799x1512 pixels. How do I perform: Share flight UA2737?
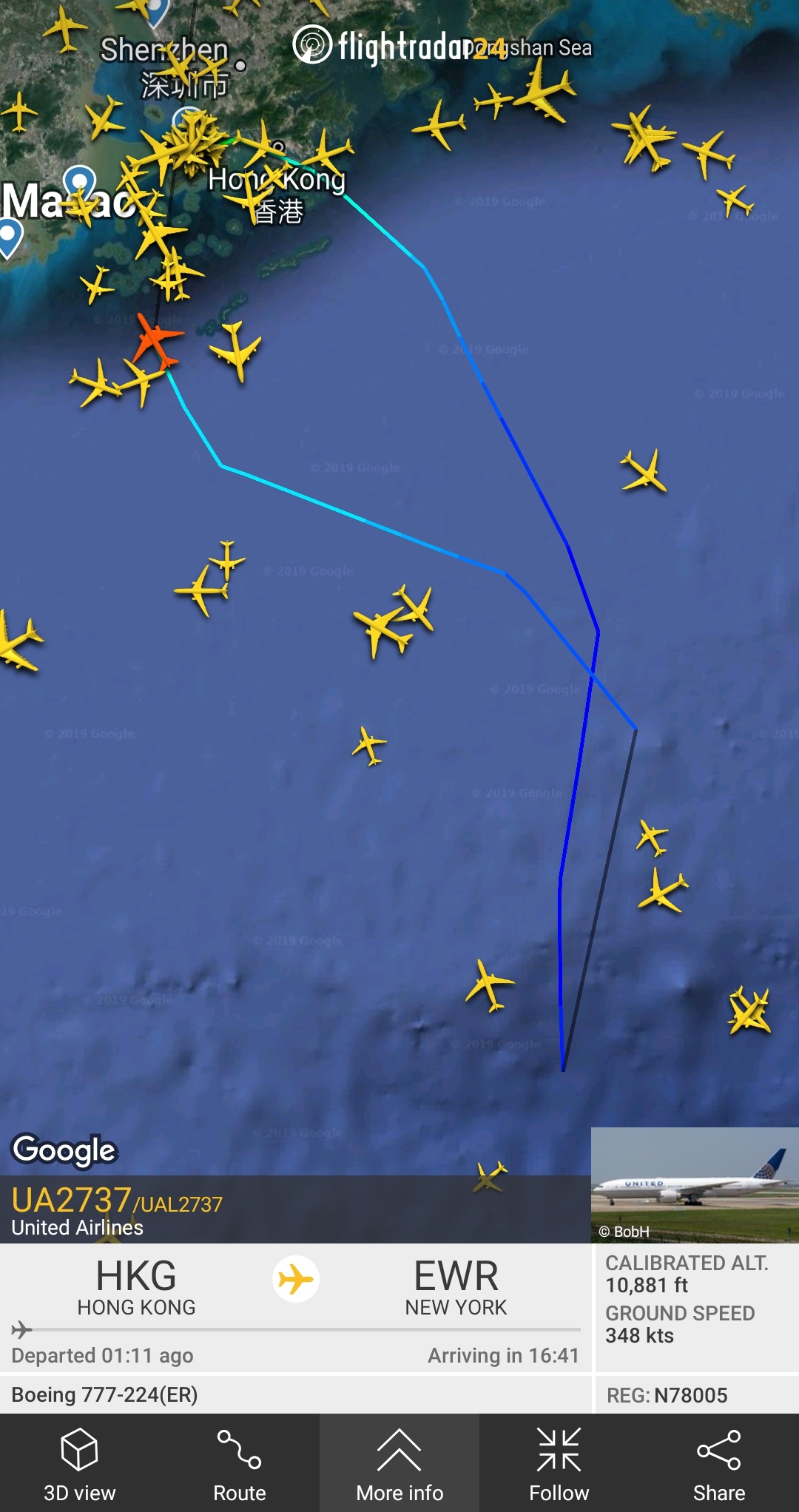pyautogui.click(x=718, y=1464)
